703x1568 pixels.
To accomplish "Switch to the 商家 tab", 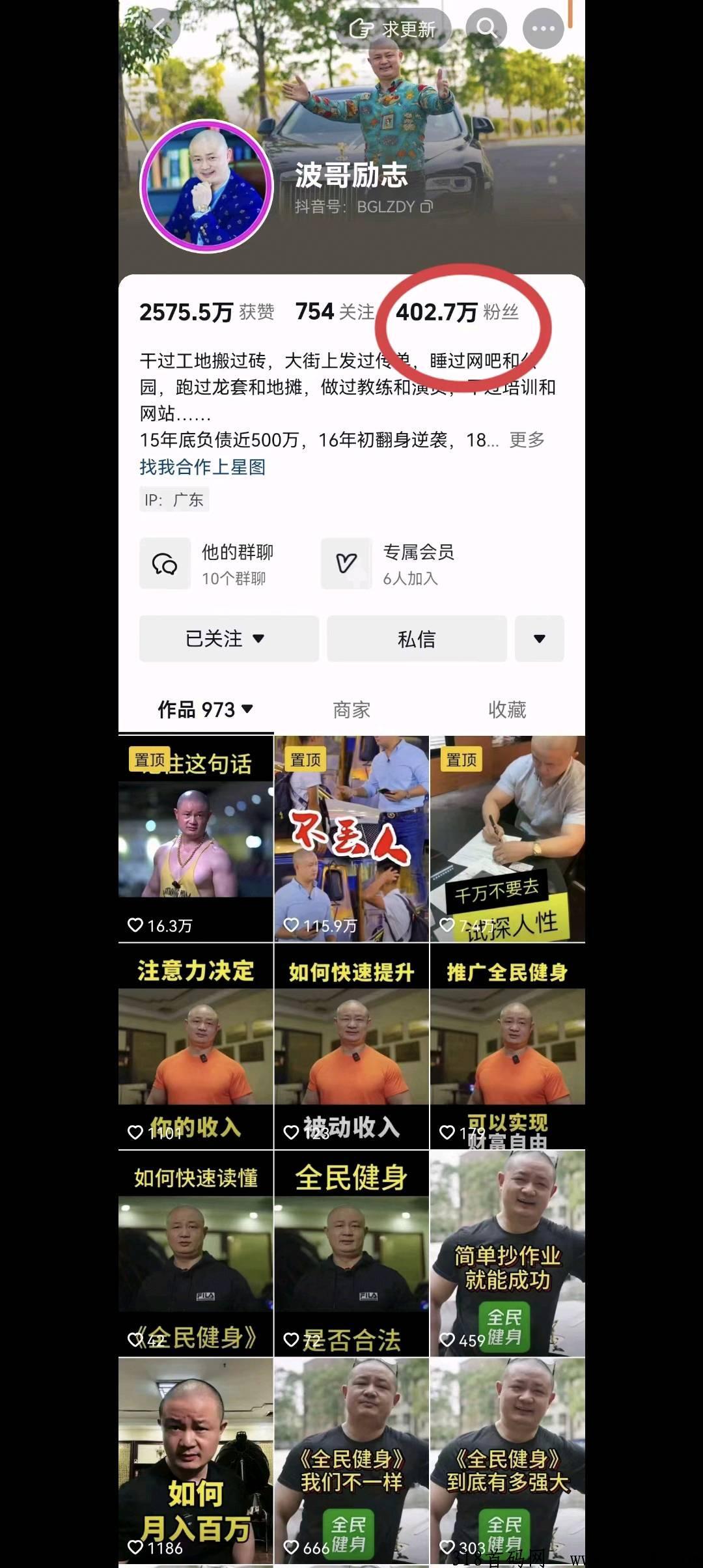I will [351, 710].
